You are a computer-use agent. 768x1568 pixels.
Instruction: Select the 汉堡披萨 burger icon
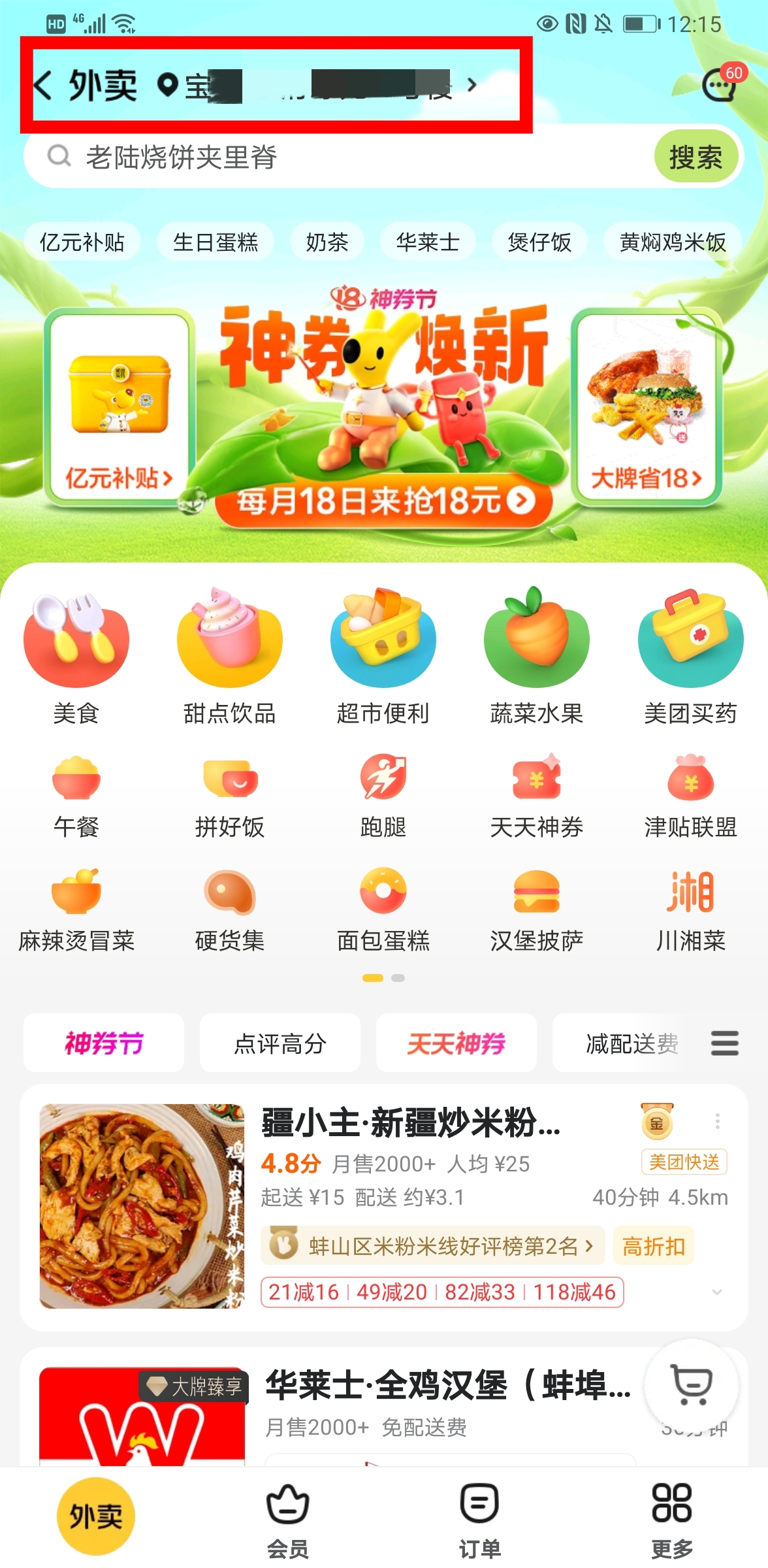(x=537, y=895)
